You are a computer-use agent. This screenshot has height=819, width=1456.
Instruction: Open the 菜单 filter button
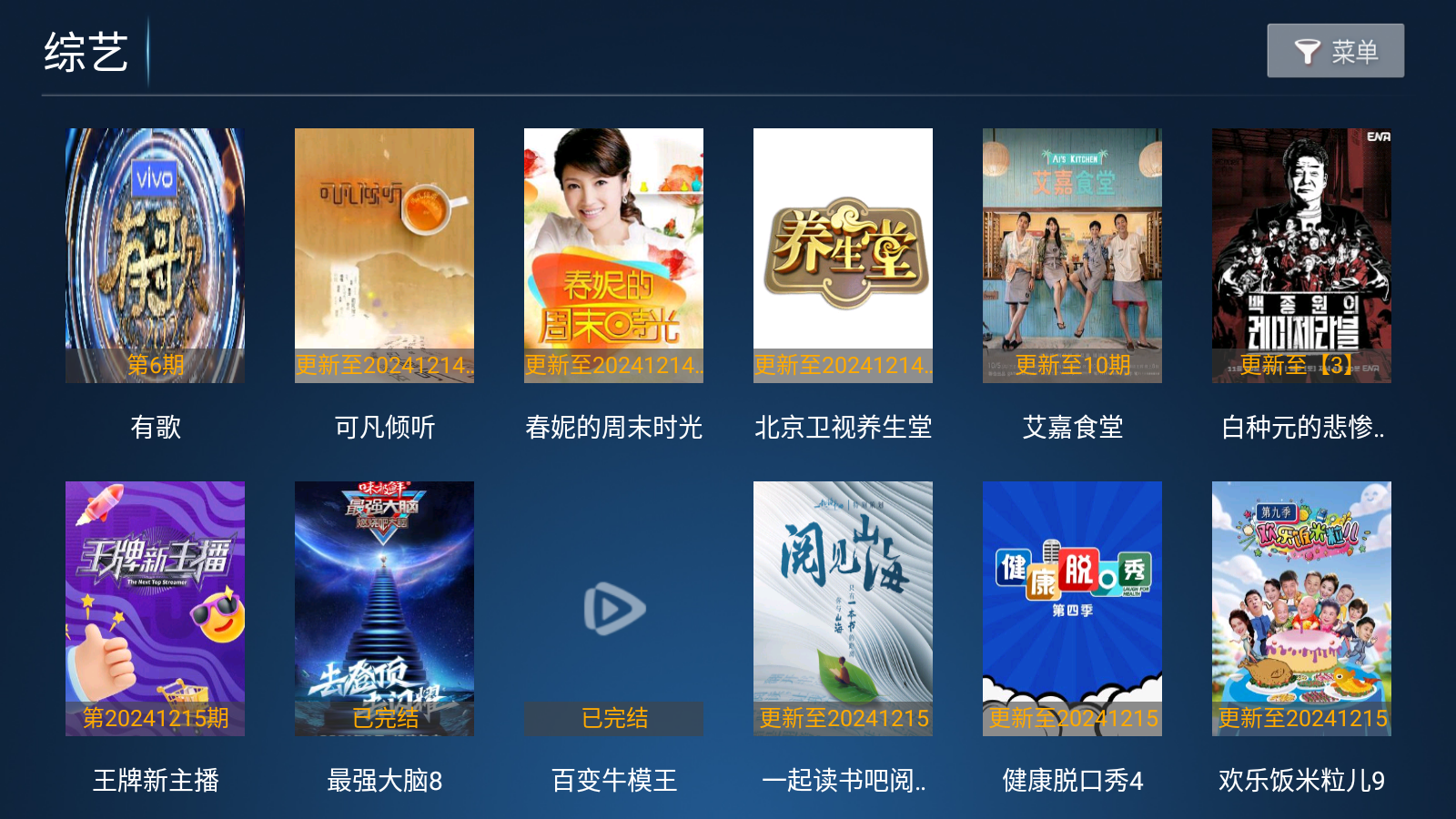coord(1335,51)
